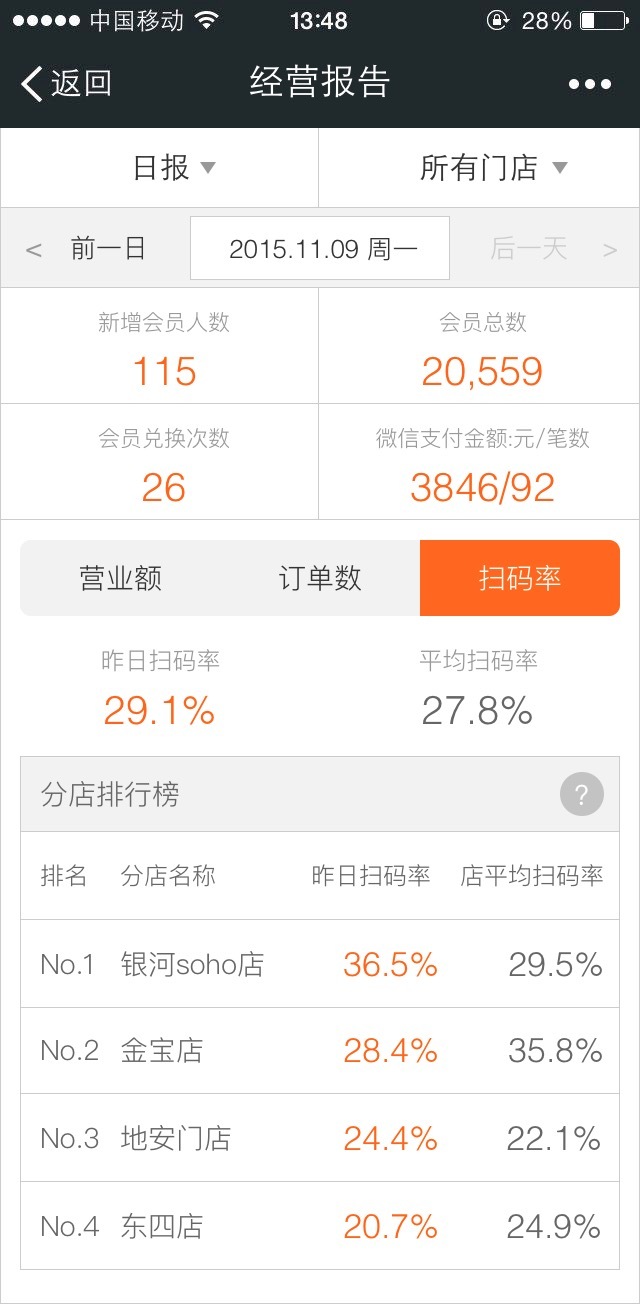Open the 地安门店 ranking row
Viewport: 640px width, 1304px height.
coord(320,1138)
